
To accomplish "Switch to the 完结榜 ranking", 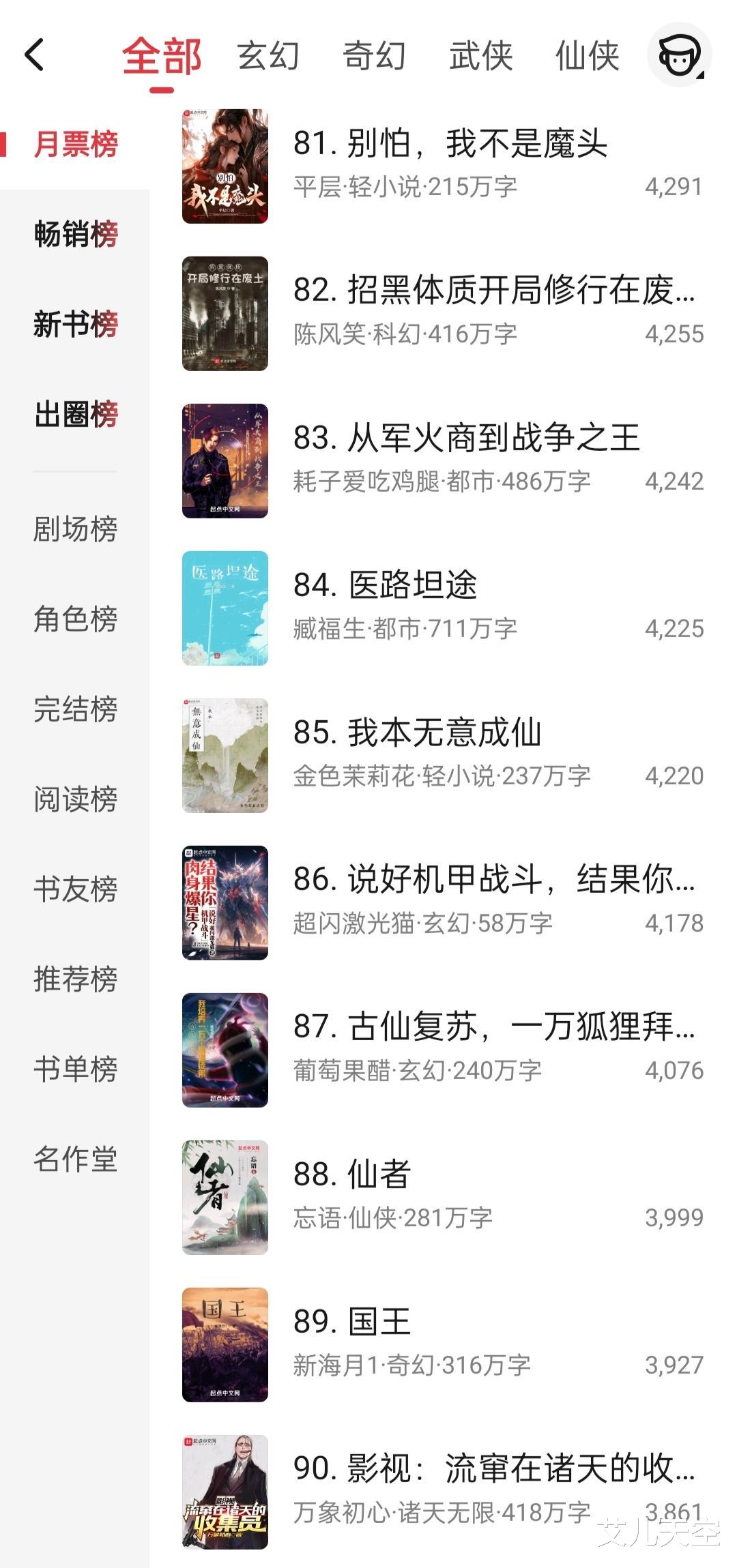I will tap(76, 709).
